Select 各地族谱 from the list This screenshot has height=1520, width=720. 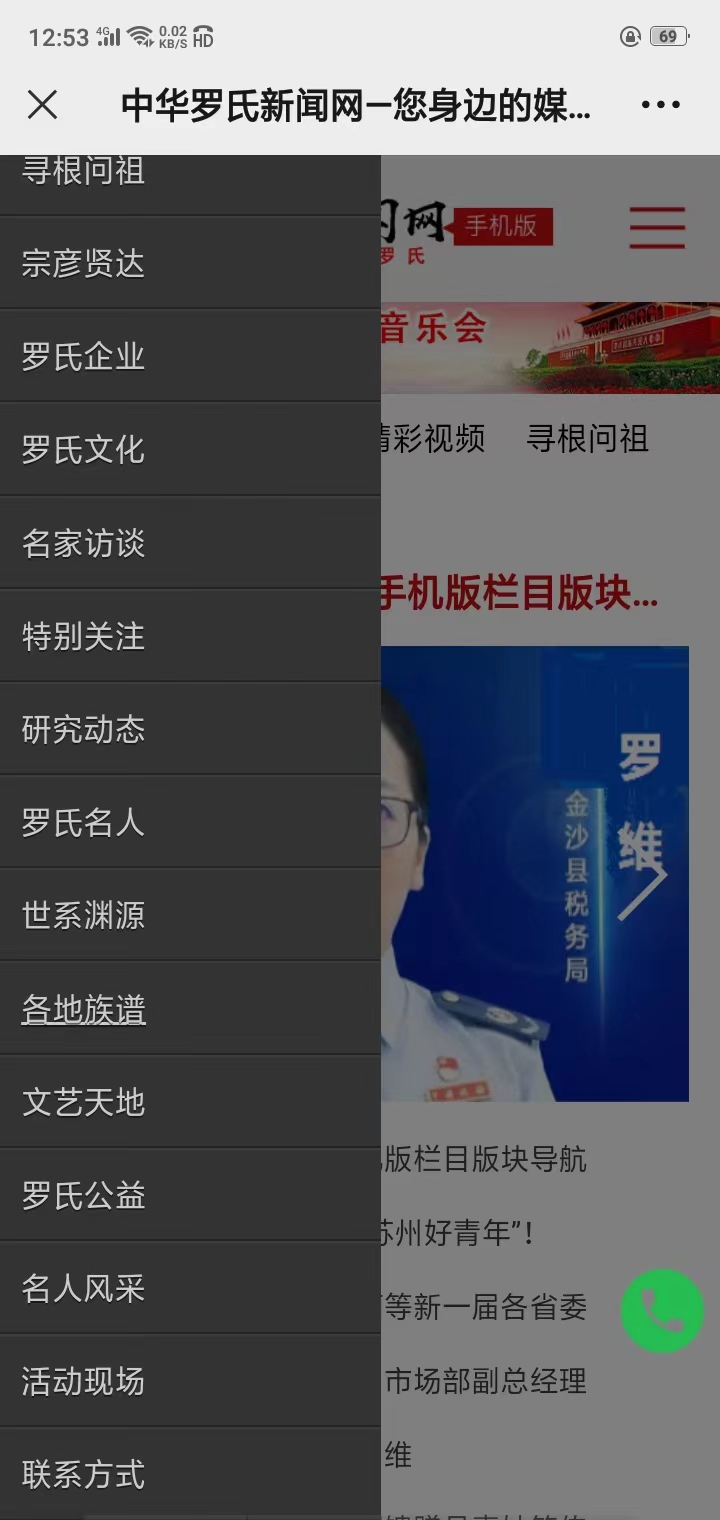[84, 1010]
